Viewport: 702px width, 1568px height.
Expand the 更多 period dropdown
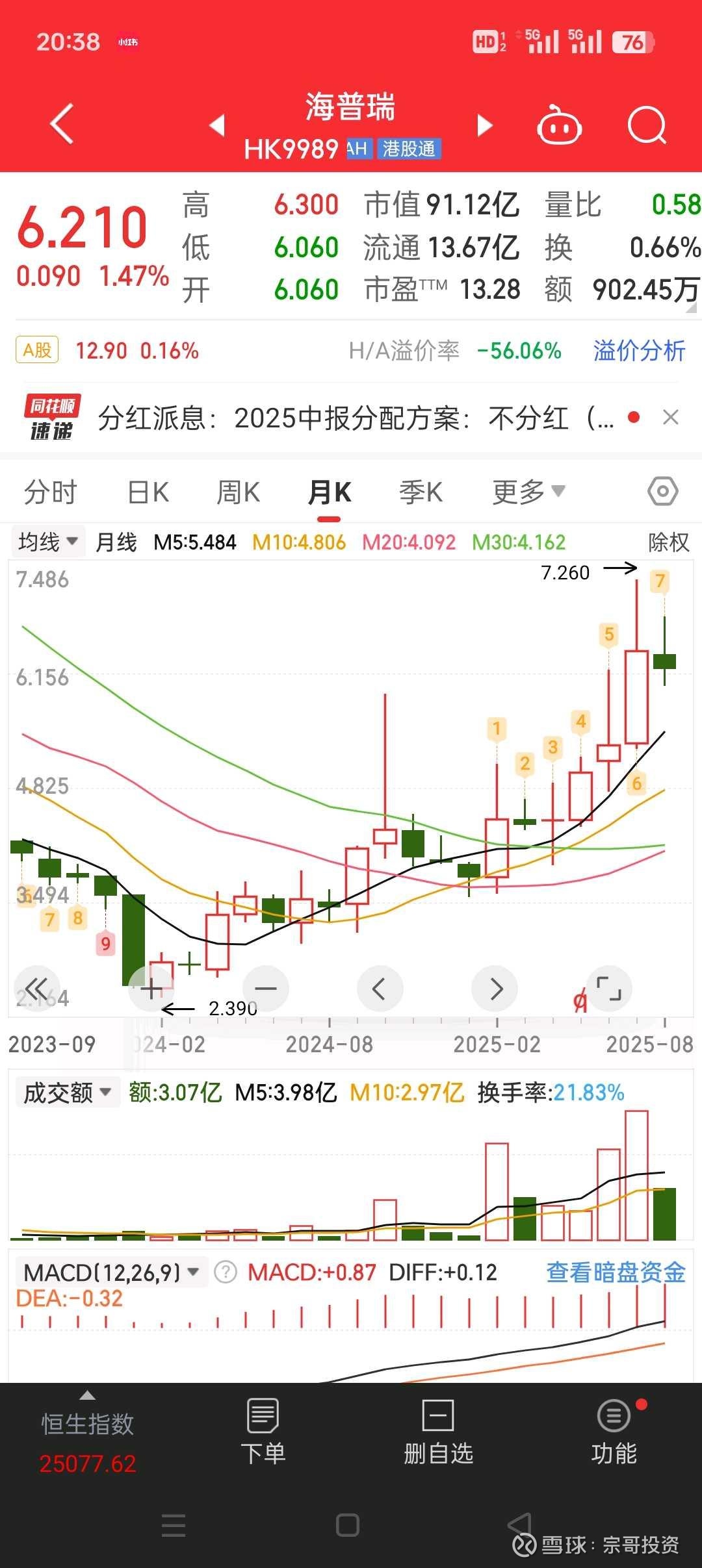(528, 492)
